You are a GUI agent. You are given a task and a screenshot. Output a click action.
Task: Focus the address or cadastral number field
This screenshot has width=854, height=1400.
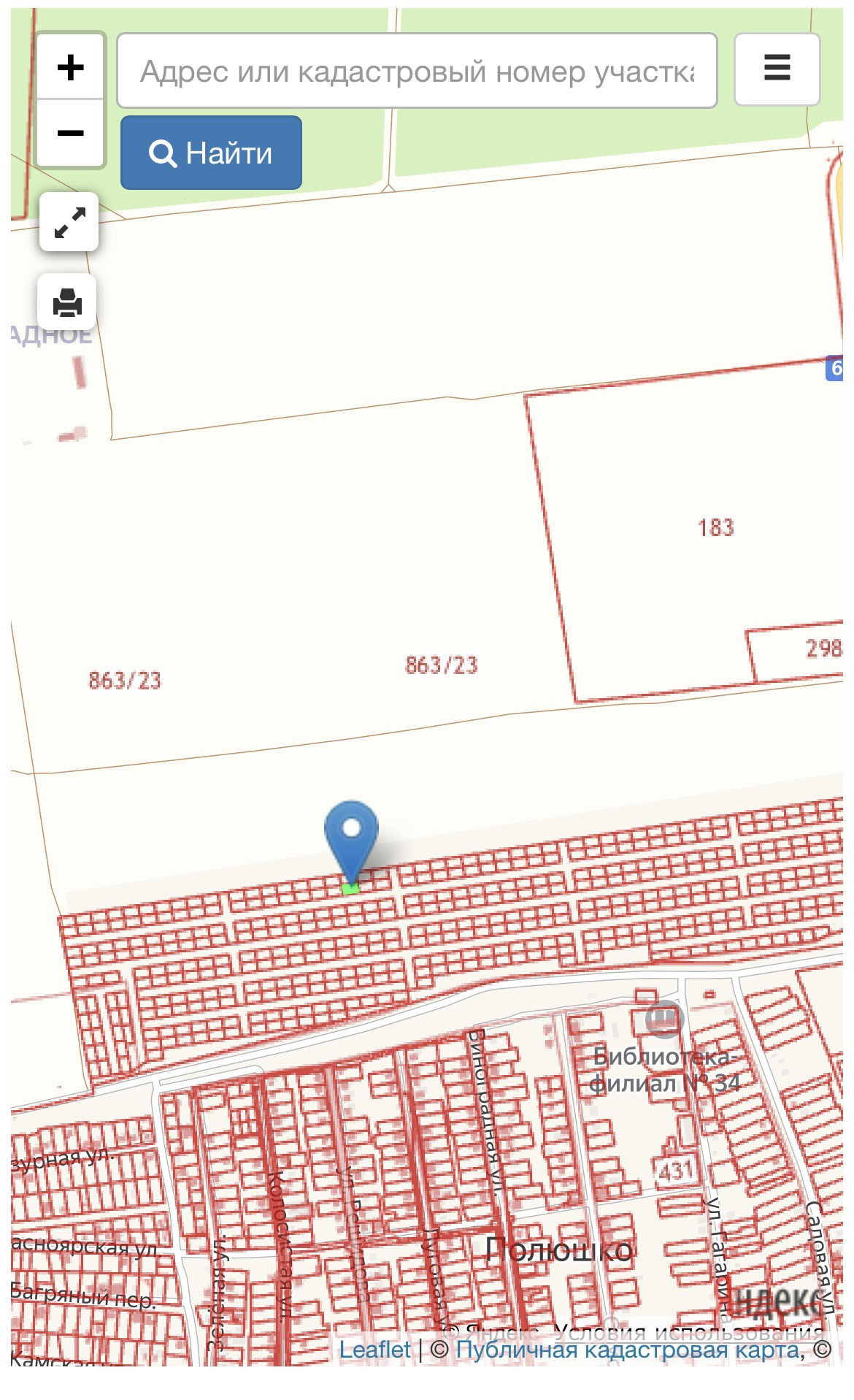click(417, 71)
